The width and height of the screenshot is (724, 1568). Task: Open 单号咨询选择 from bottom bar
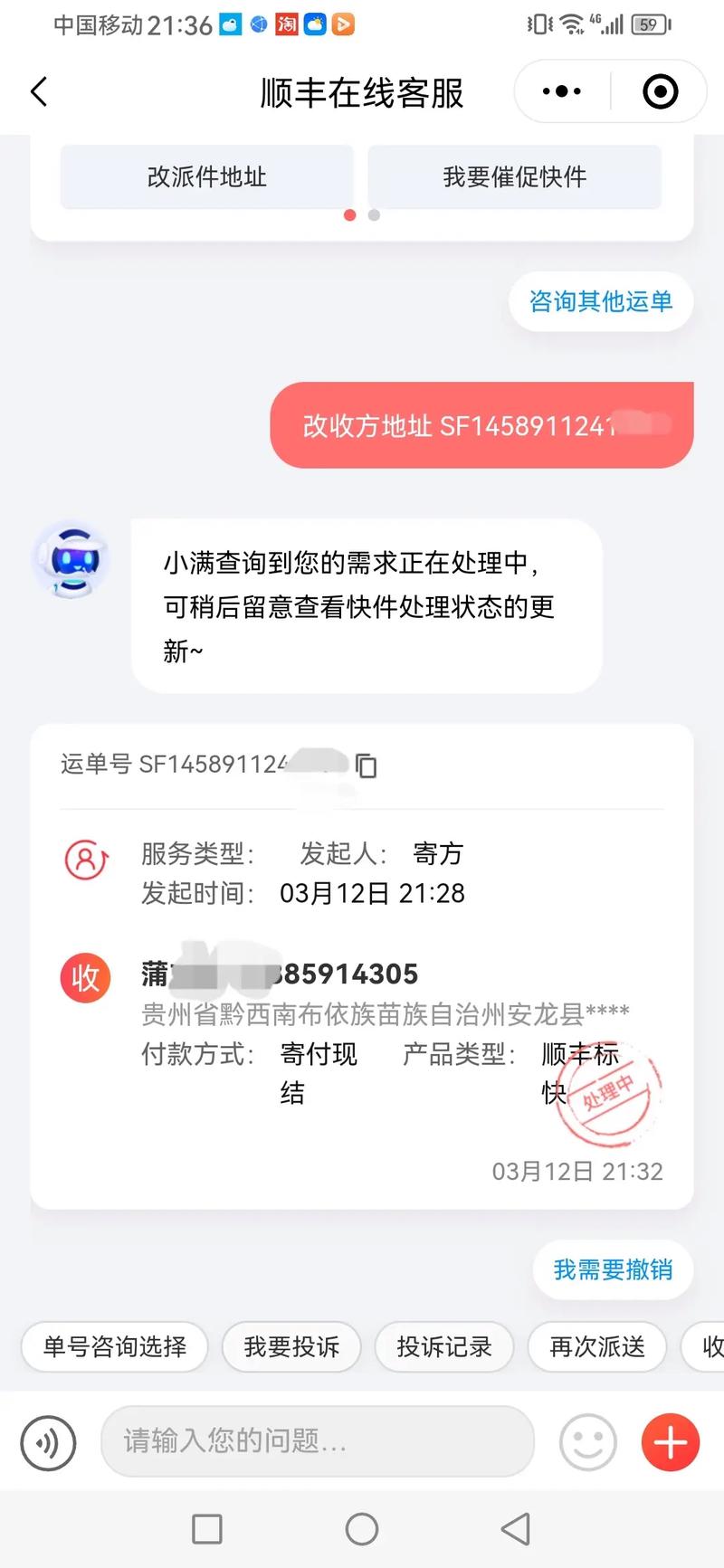[x=113, y=1347]
